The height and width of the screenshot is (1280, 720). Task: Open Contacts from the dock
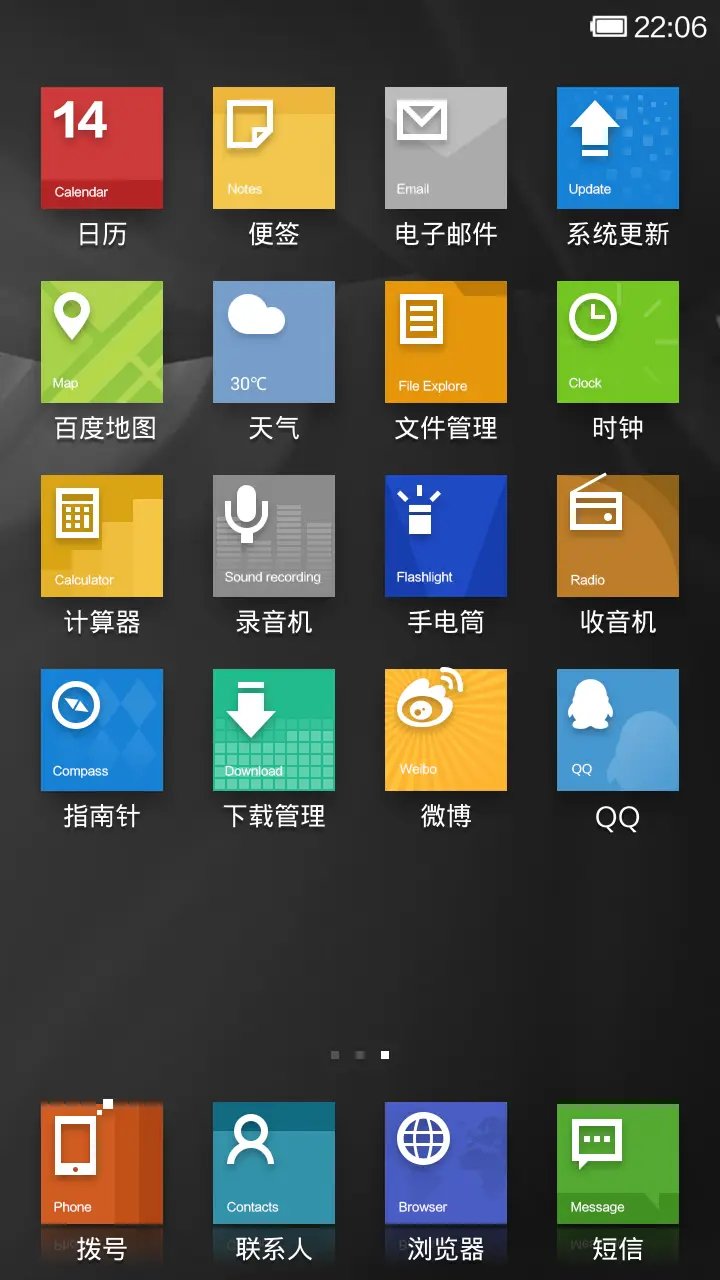[273, 1162]
